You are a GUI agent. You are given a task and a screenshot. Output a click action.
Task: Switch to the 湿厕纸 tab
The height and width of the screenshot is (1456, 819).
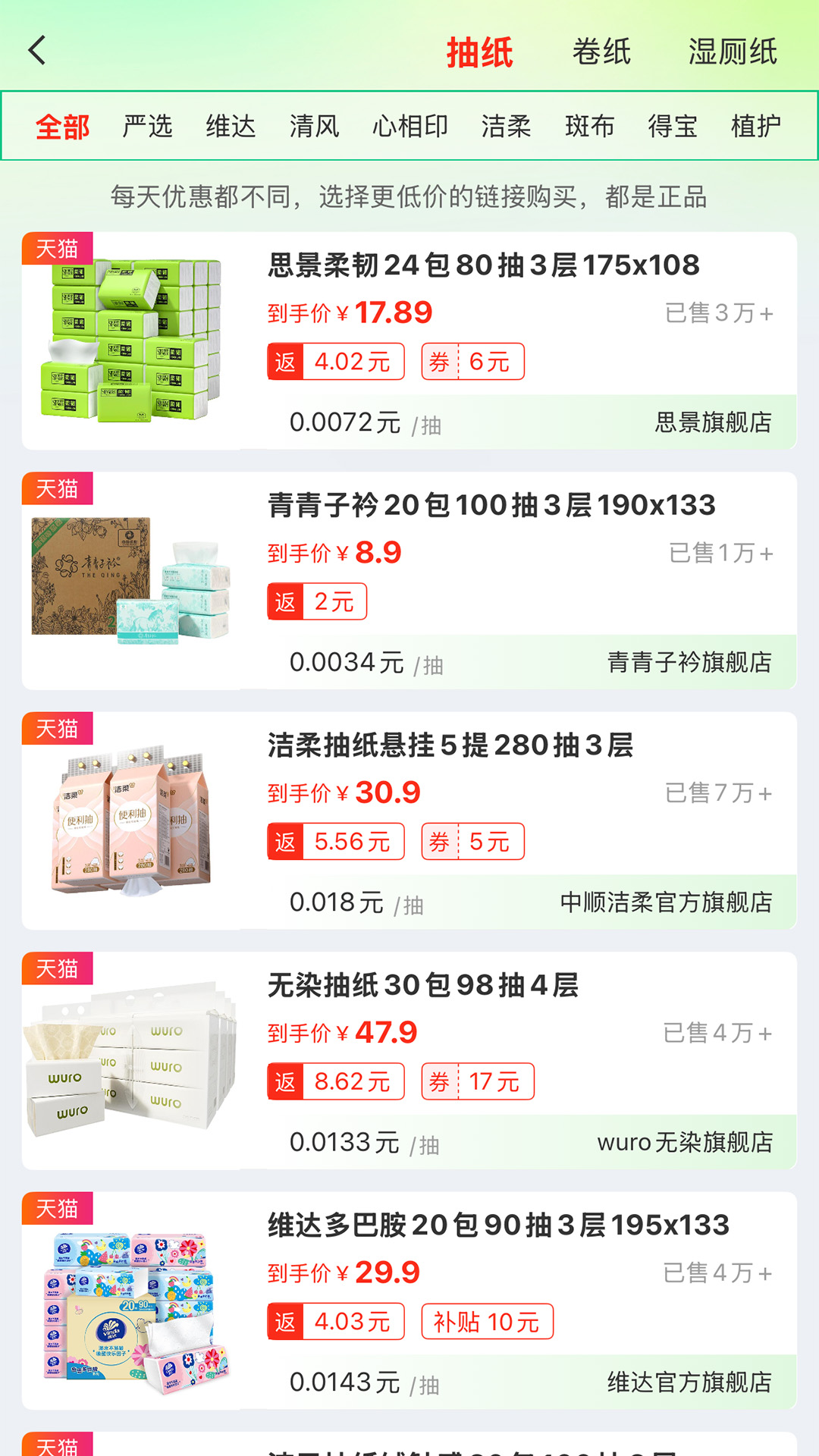[730, 52]
